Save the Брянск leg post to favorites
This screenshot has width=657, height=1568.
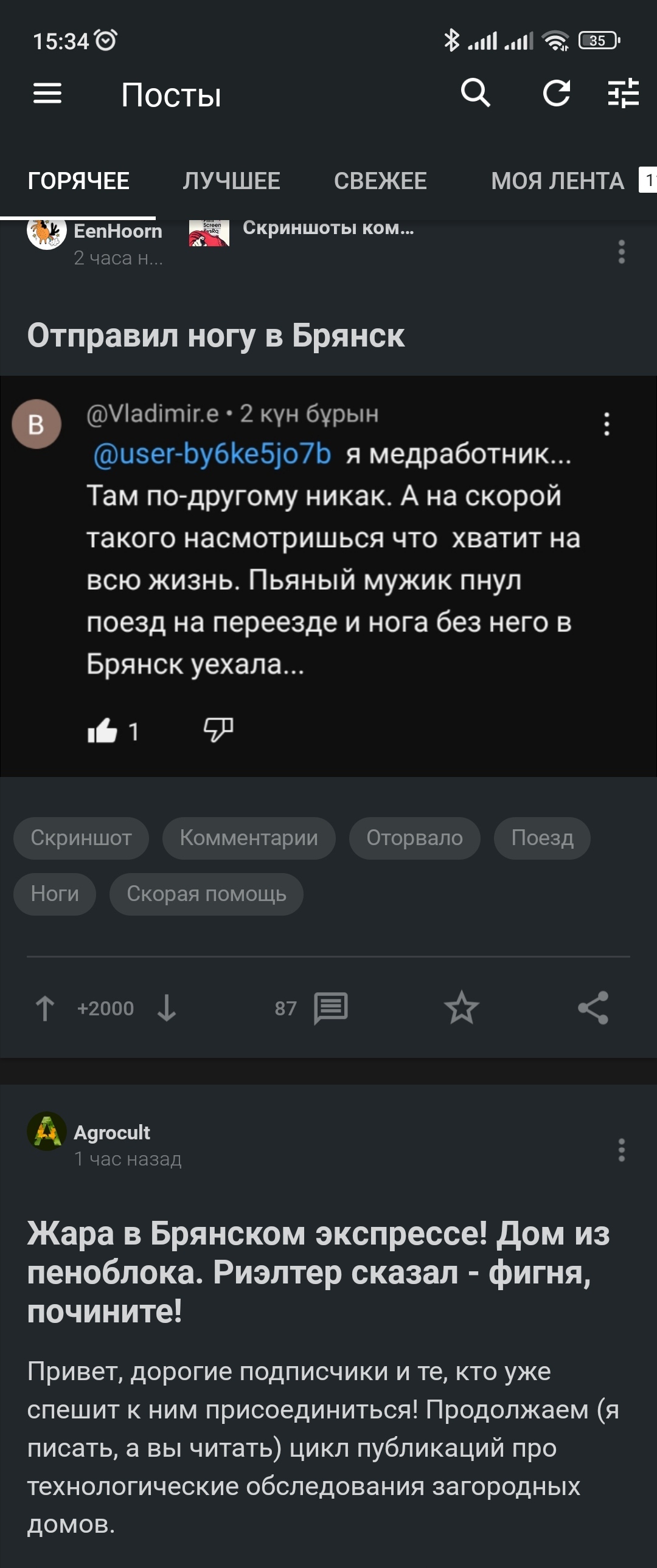click(461, 1008)
